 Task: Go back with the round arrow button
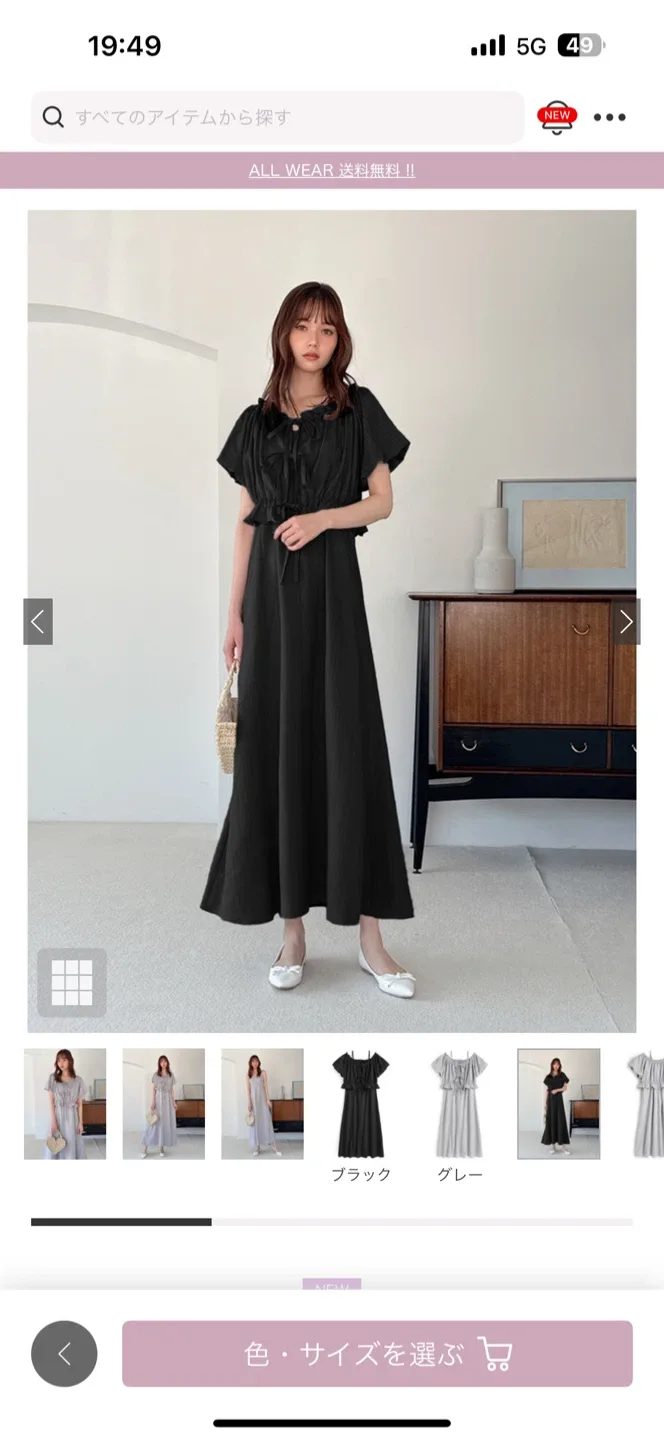64,1354
